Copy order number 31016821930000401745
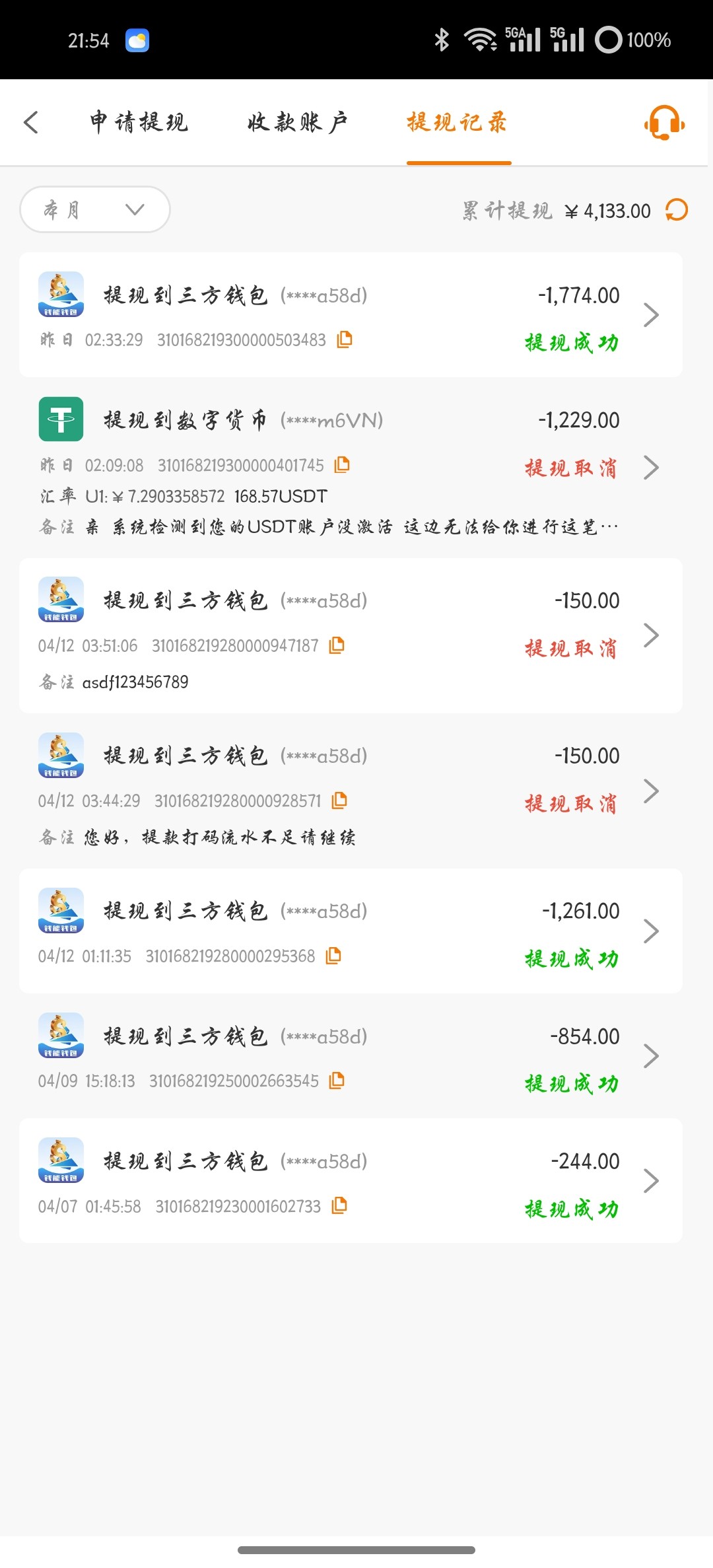713x1568 pixels. [342, 465]
